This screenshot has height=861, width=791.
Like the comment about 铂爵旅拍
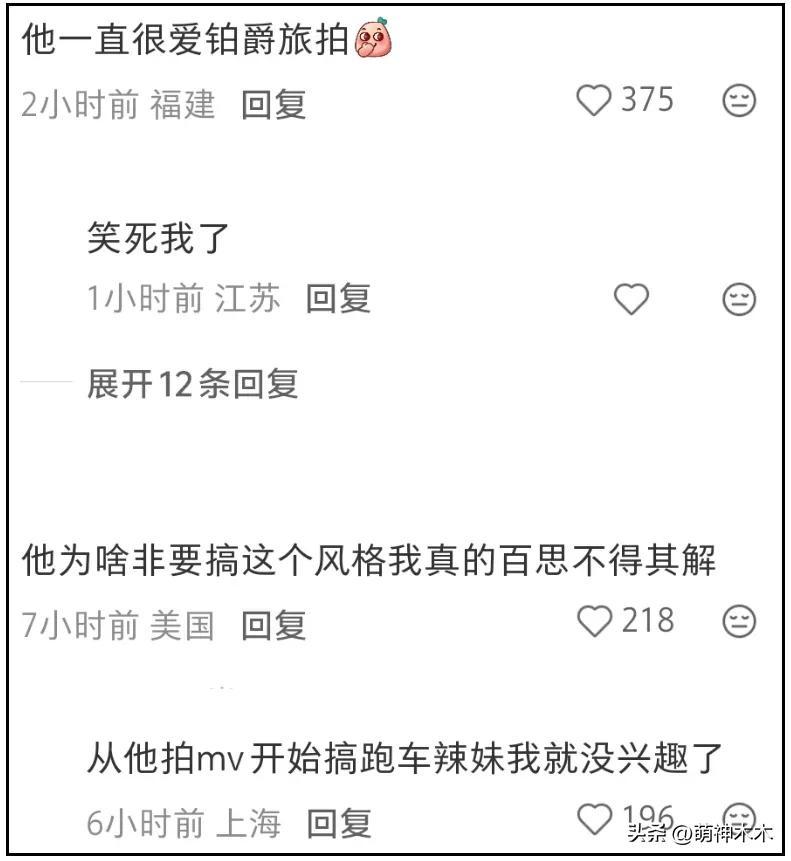tap(595, 100)
